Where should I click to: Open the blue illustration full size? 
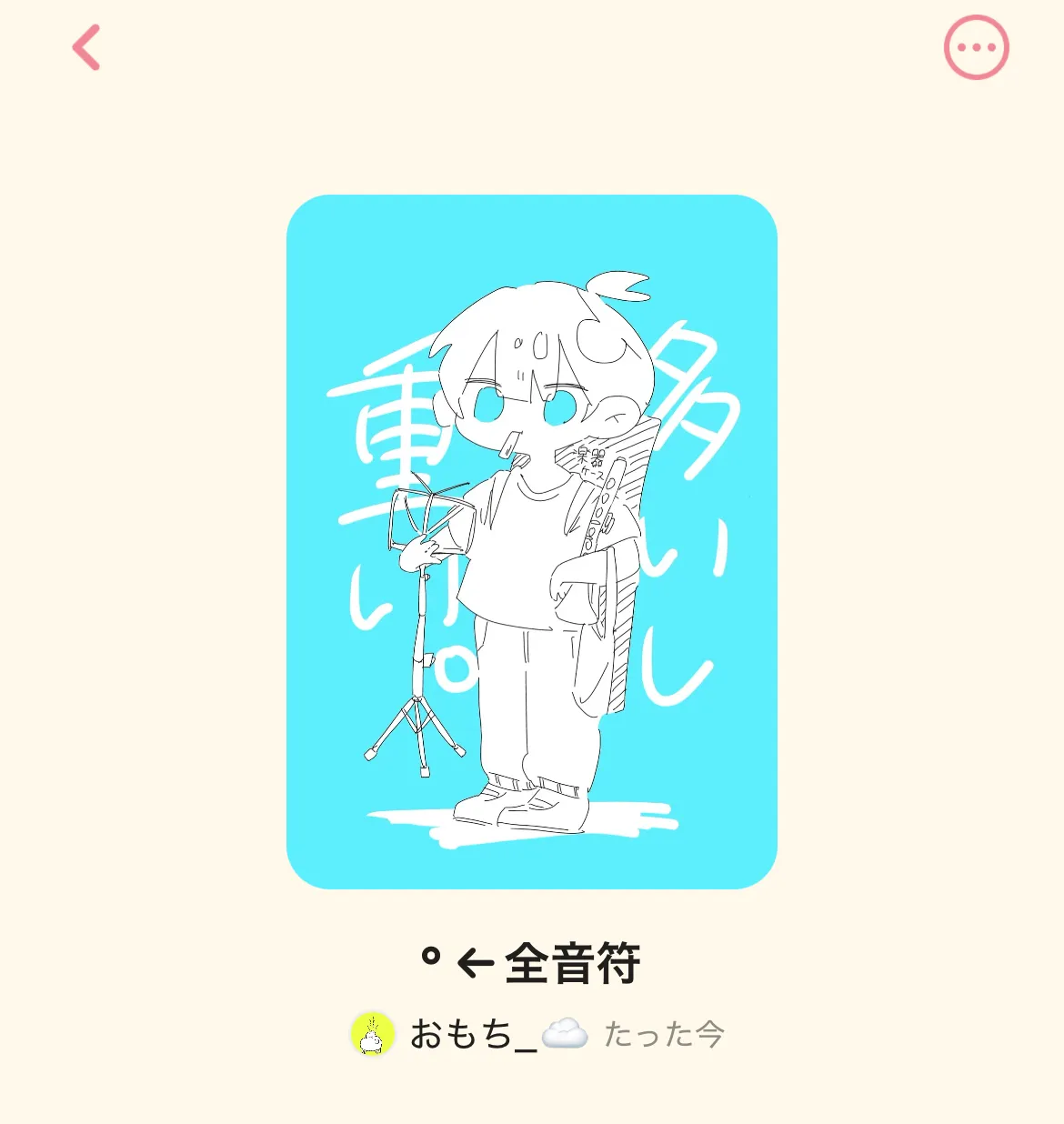tap(531, 541)
